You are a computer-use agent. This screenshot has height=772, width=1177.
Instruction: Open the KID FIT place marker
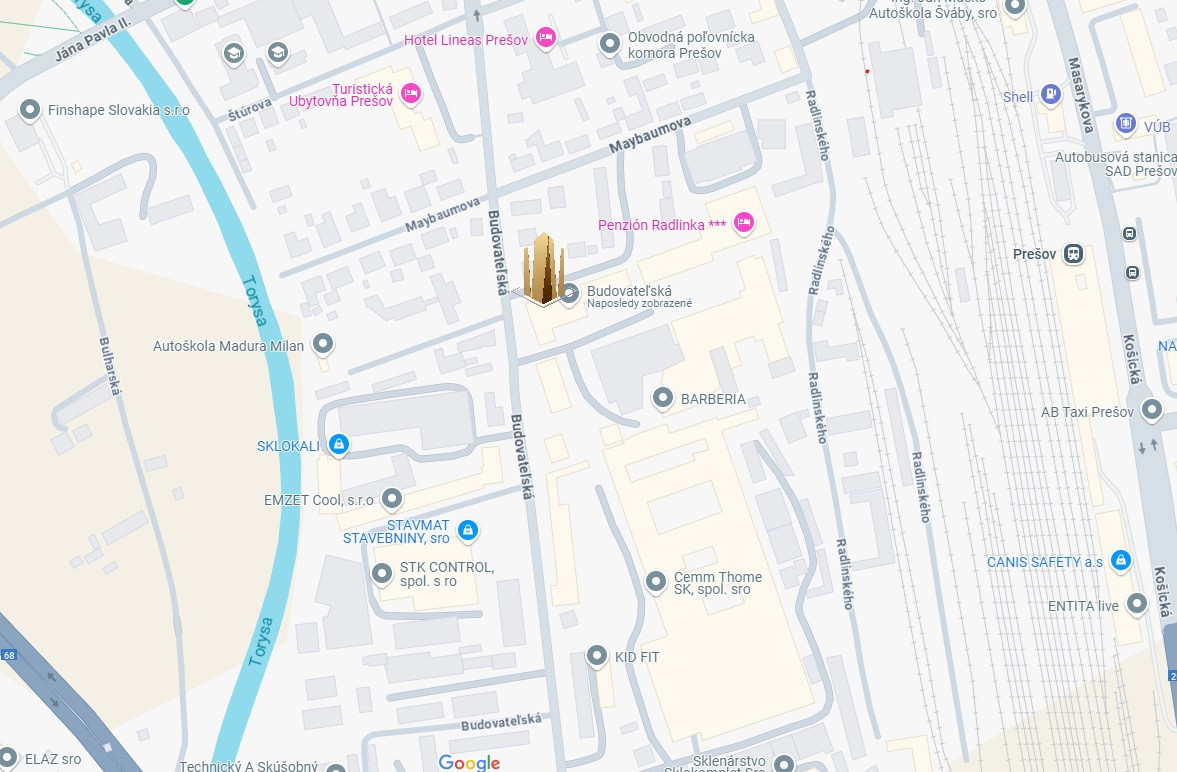597,656
